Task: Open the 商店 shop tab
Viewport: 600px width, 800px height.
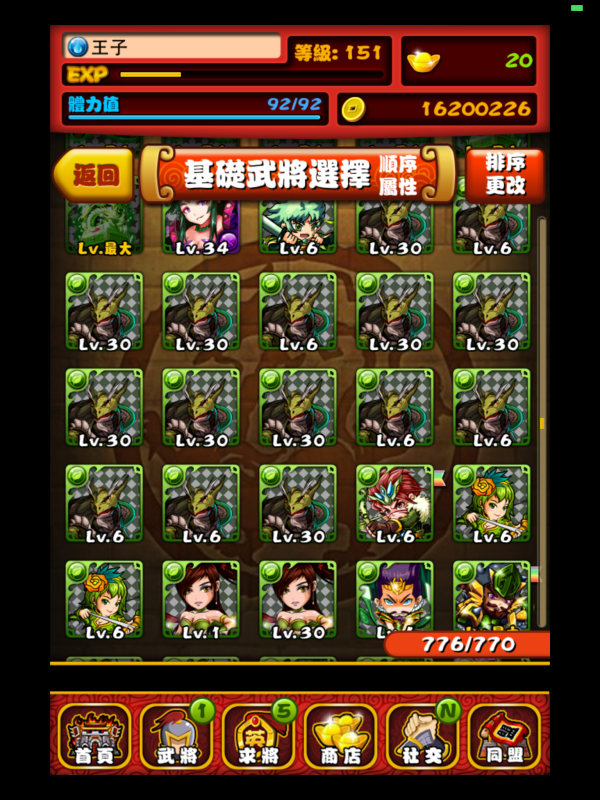Action: click(342, 737)
